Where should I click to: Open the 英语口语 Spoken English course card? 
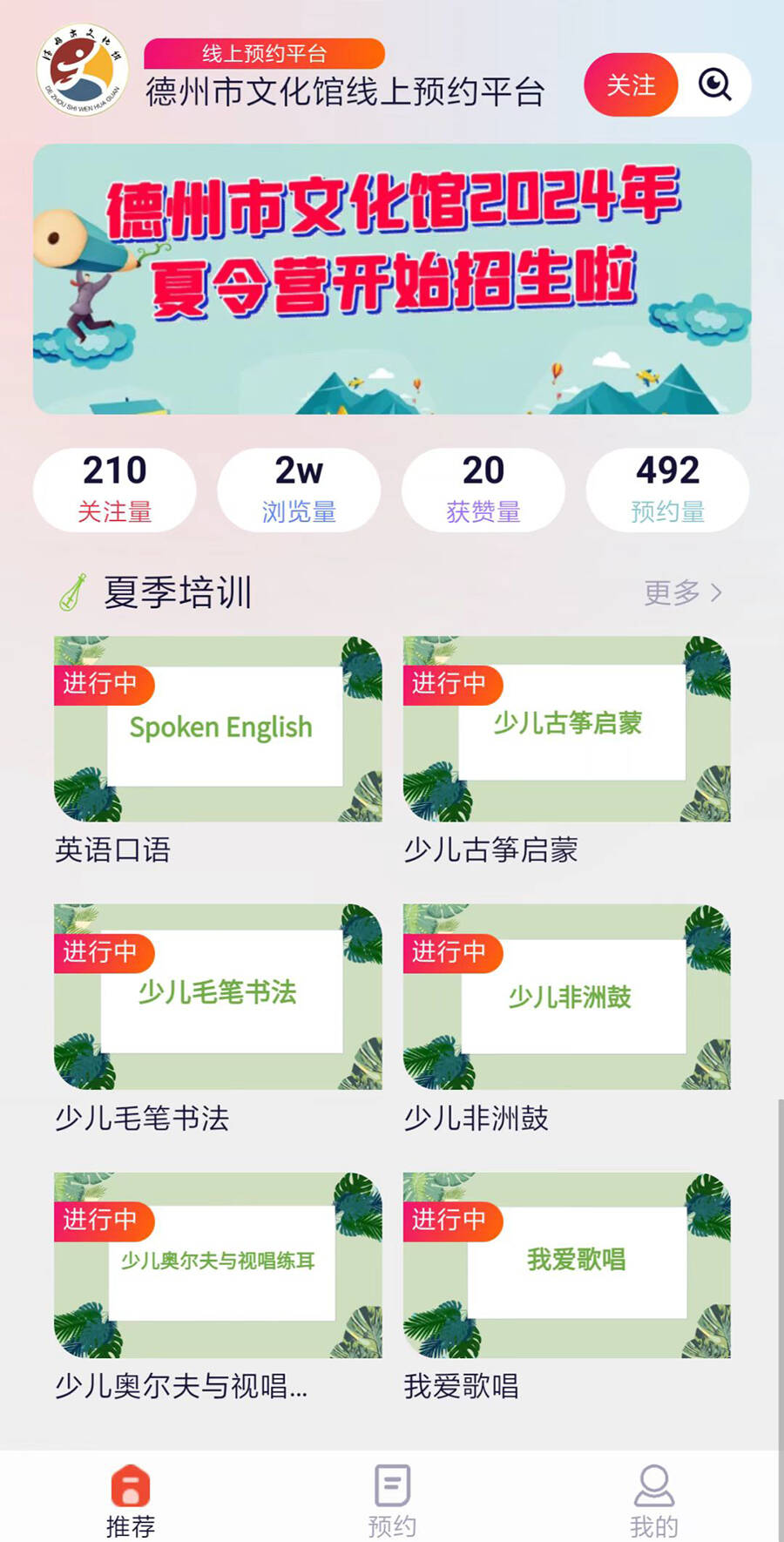click(x=218, y=730)
